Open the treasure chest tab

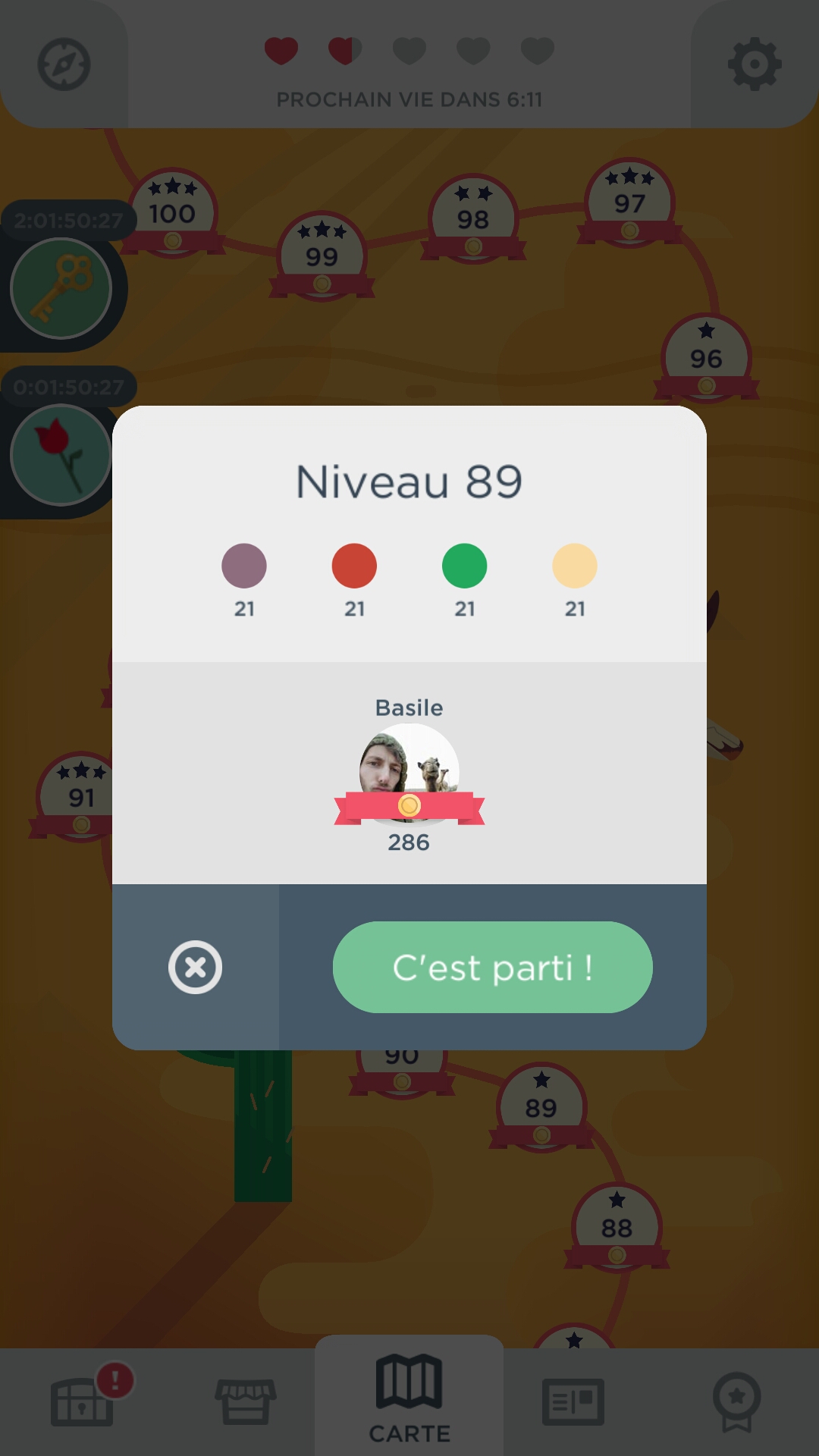pos(82,1401)
